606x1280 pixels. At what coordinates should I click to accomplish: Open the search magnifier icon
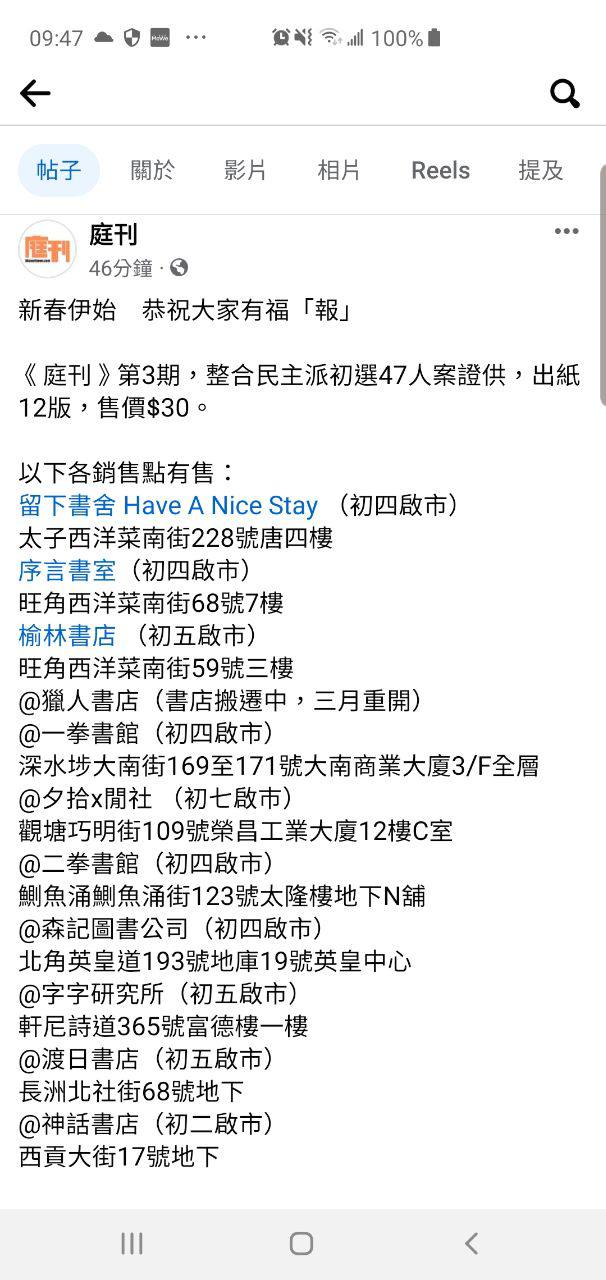[x=565, y=94]
